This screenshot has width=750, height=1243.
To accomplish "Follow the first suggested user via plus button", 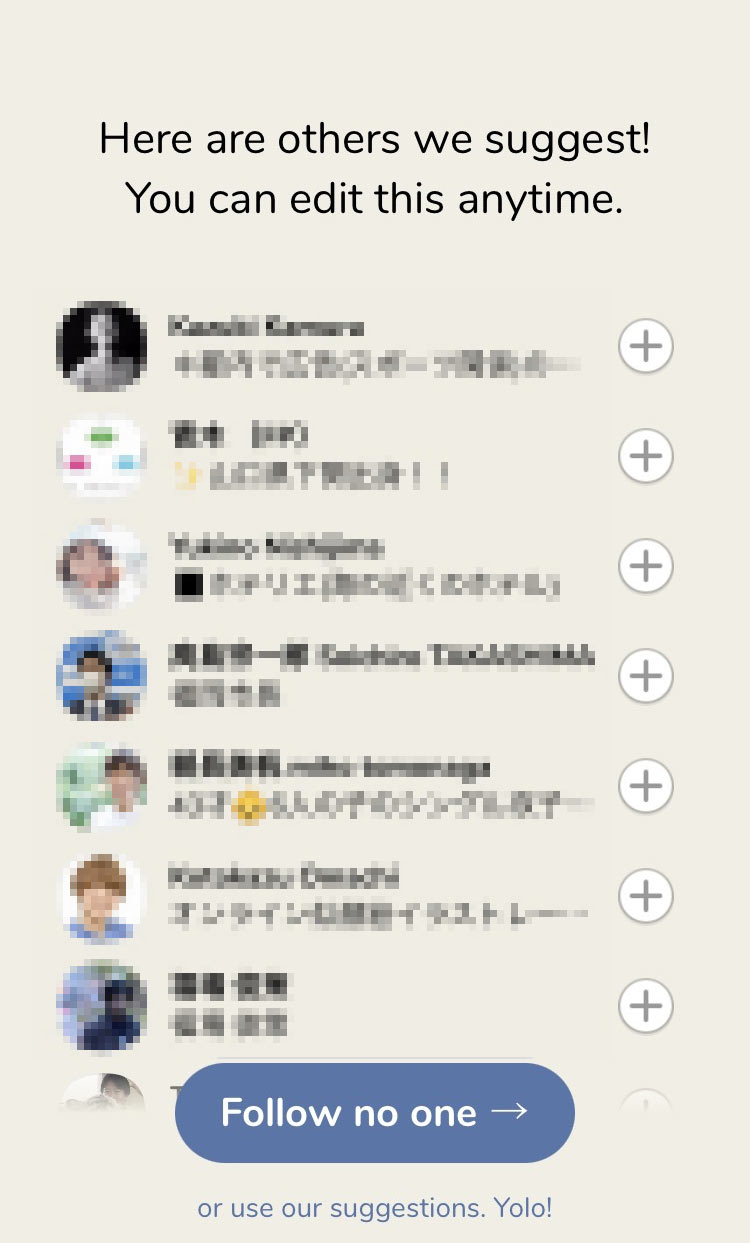I will coord(645,346).
